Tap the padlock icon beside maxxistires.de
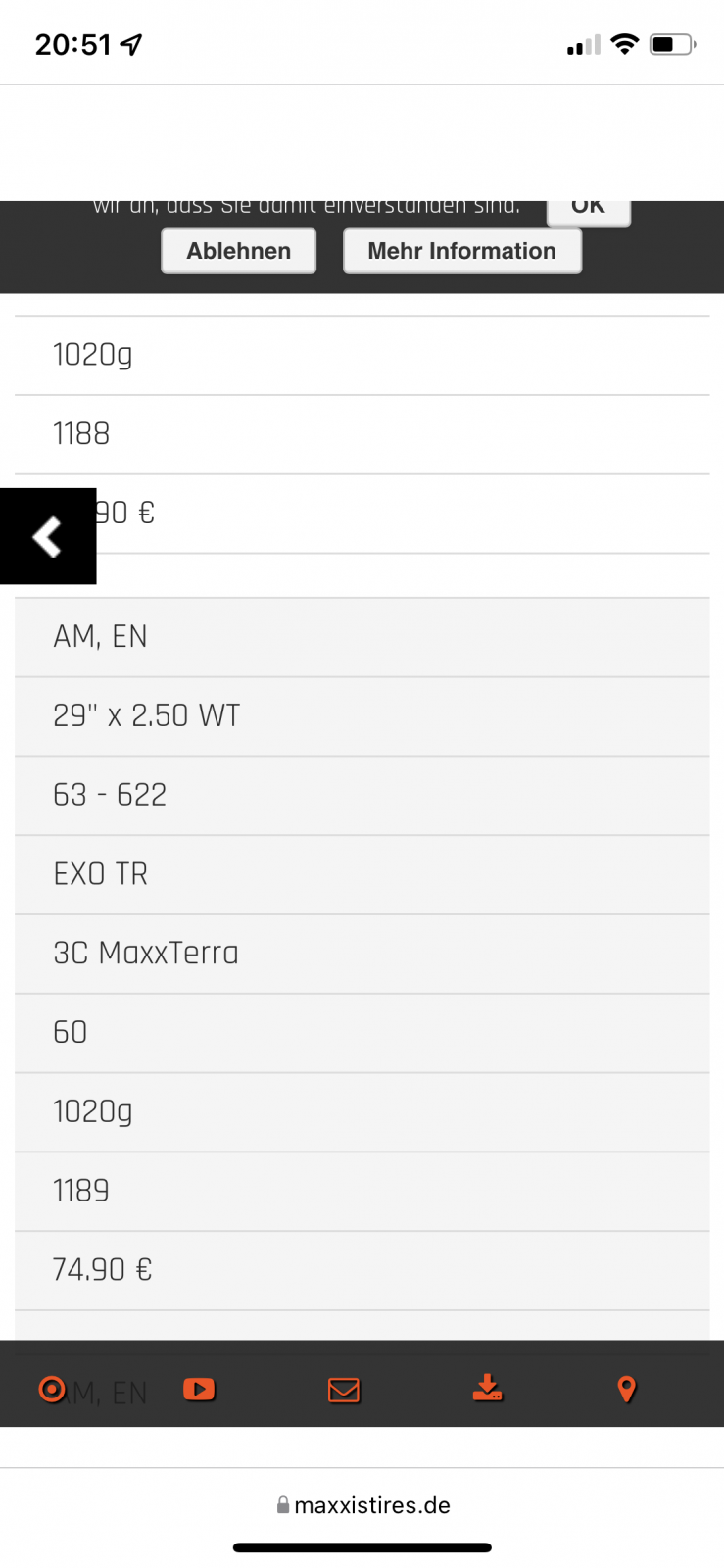This screenshot has width=724, height=1568. point(281,1505)
